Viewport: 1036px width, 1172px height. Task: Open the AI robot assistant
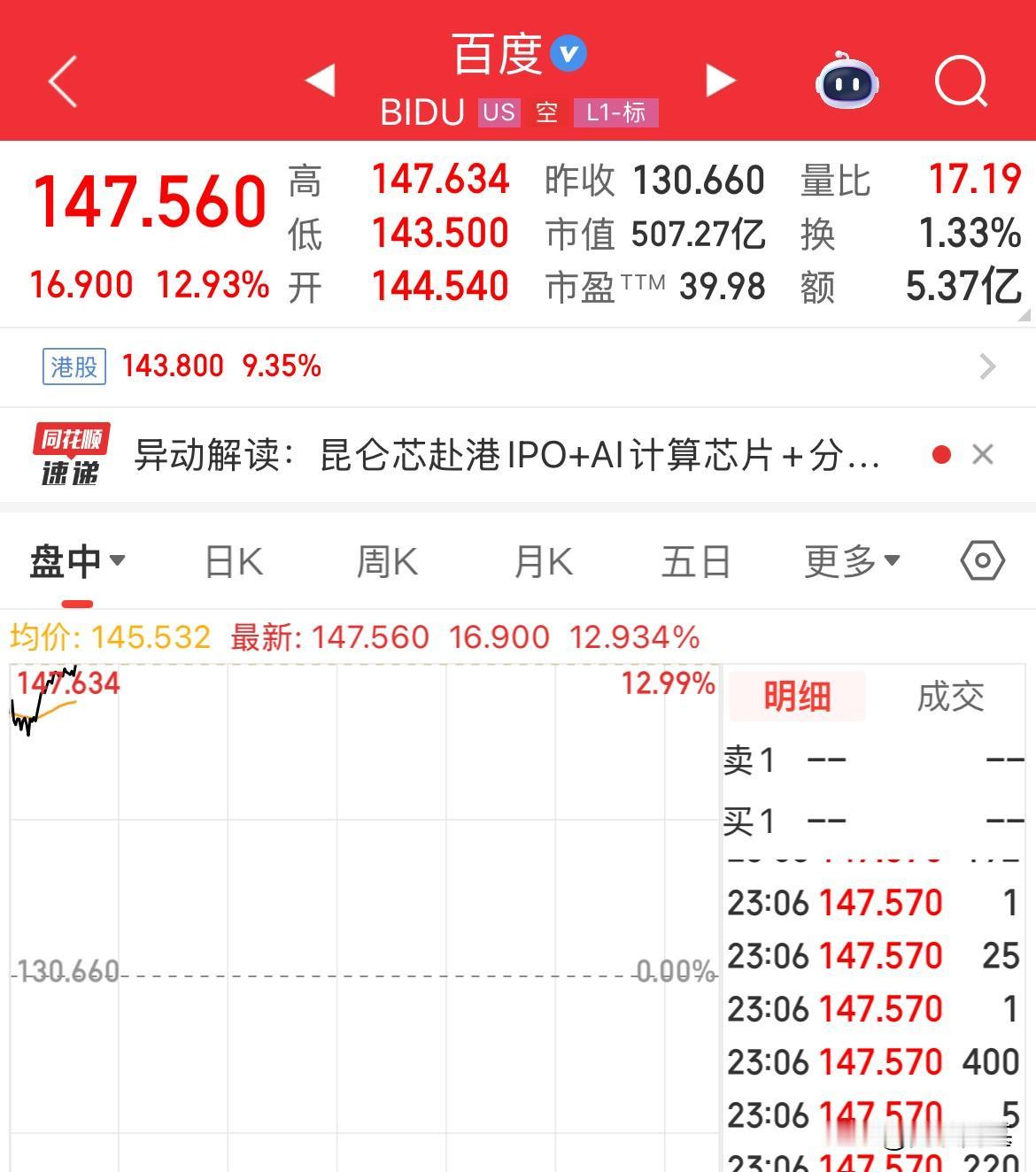(x=846, y=82)
